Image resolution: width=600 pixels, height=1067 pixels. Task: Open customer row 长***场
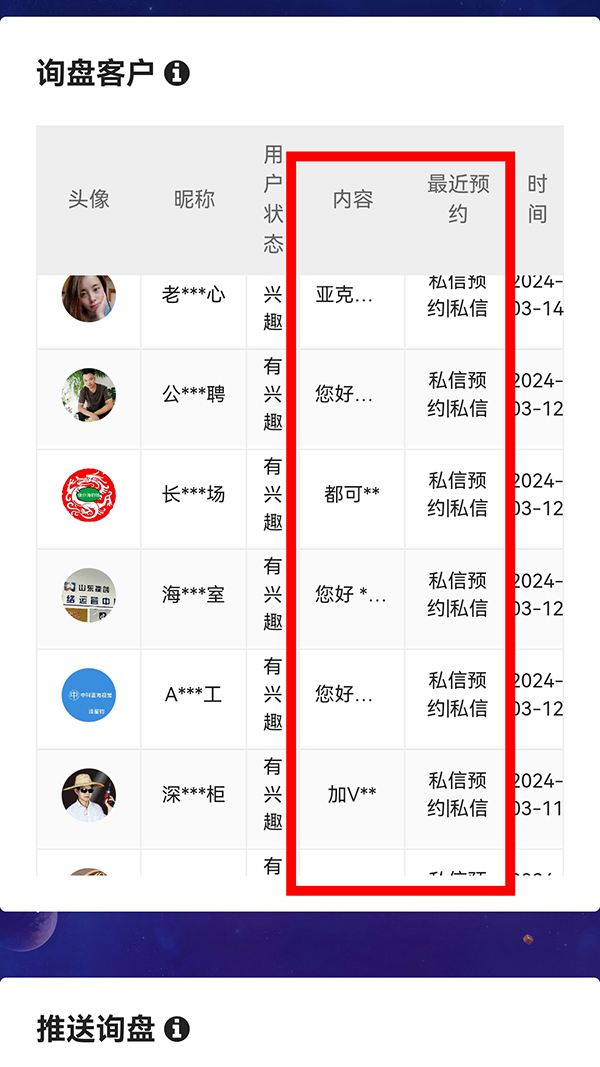click(x=193, y=495)
